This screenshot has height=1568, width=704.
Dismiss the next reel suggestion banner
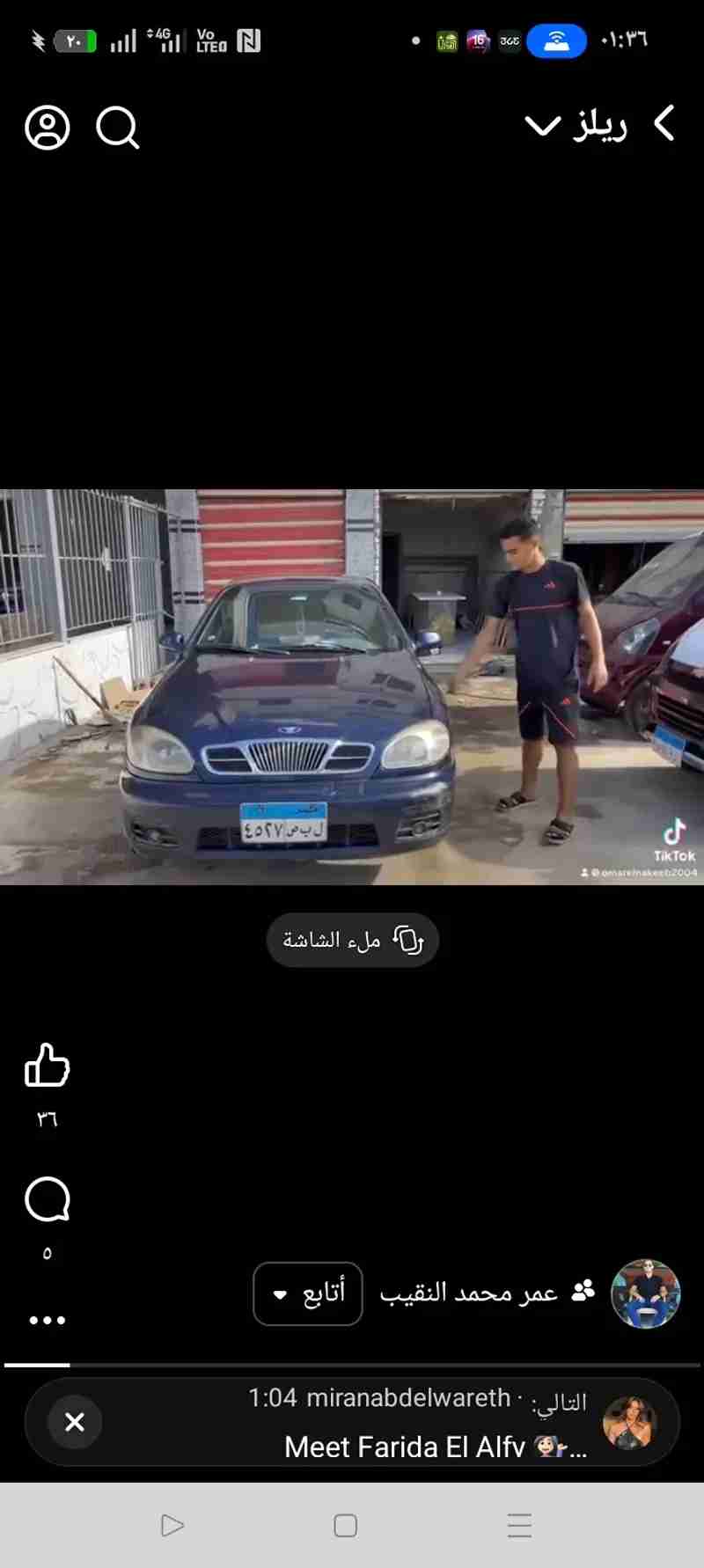[x=75, y=1422]
